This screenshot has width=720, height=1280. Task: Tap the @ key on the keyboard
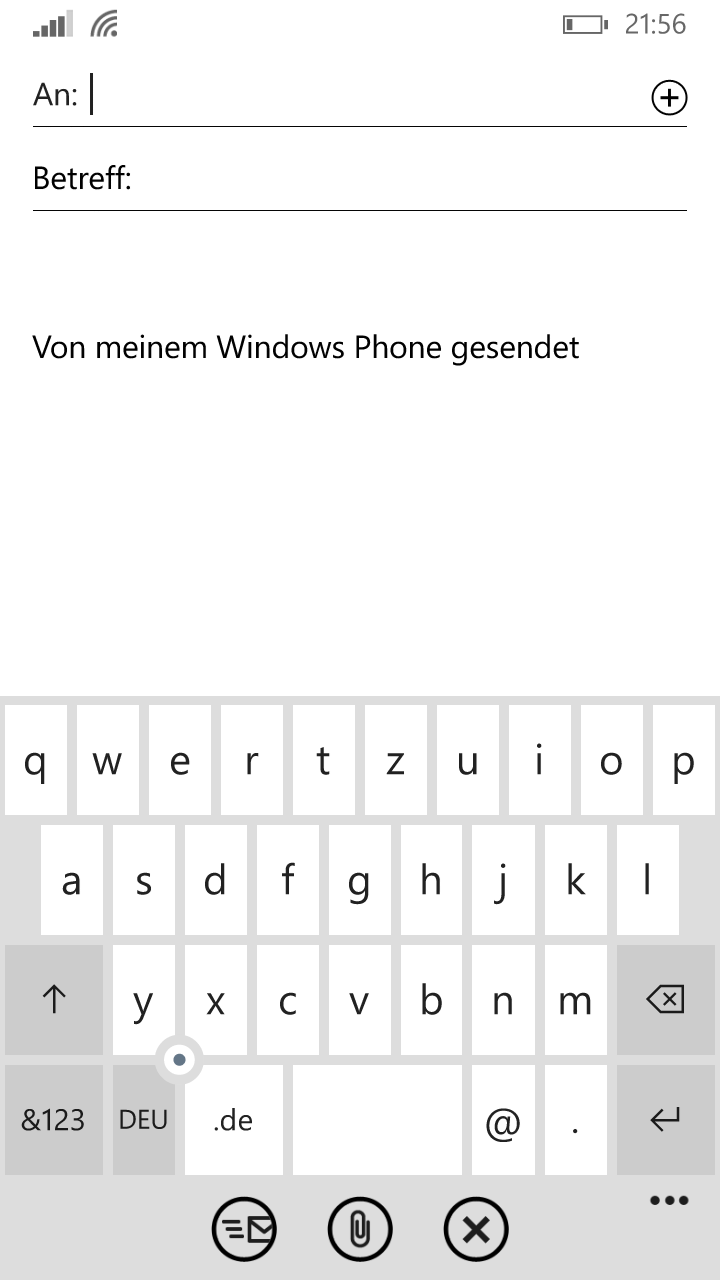pyautogui.click(x=503, y=1120)
